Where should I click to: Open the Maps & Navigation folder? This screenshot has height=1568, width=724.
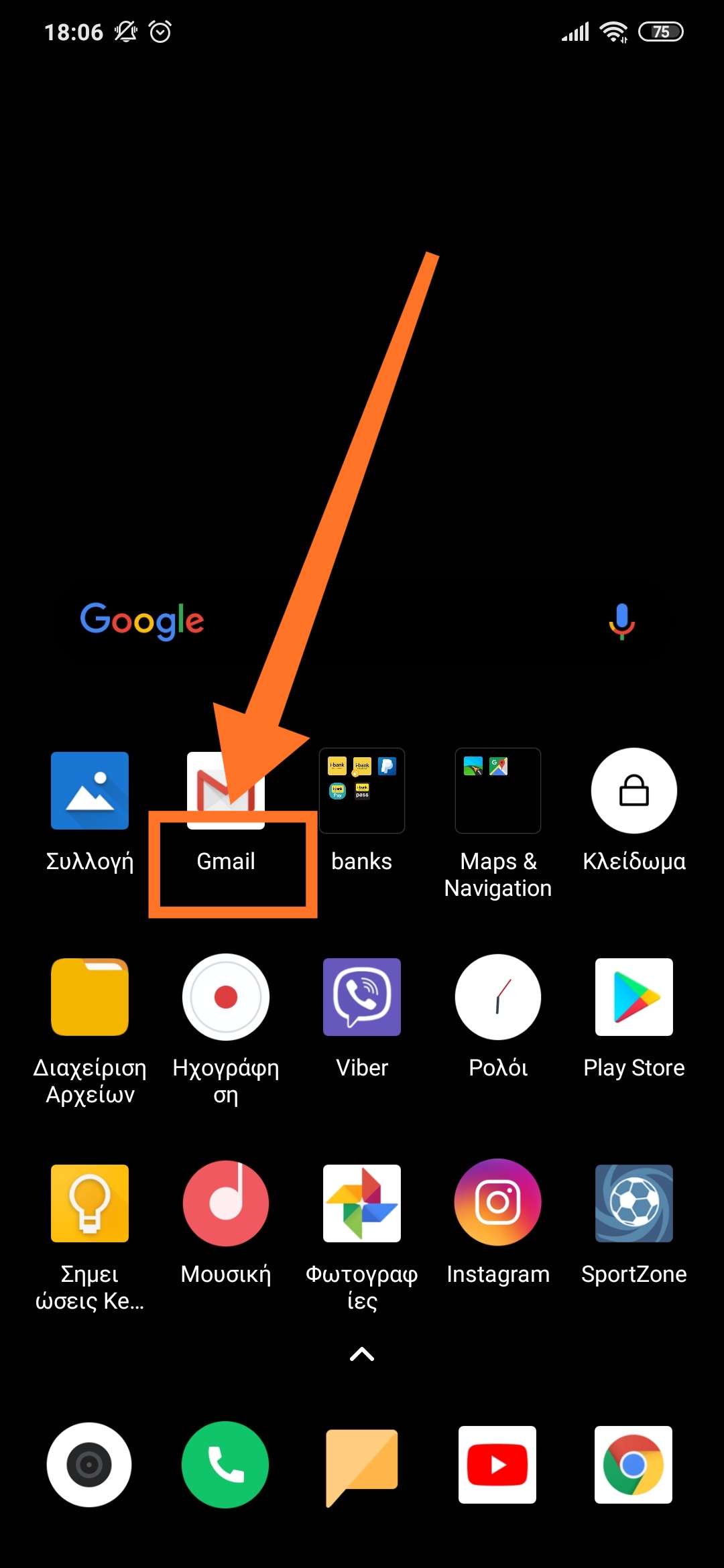pos(498,791)
